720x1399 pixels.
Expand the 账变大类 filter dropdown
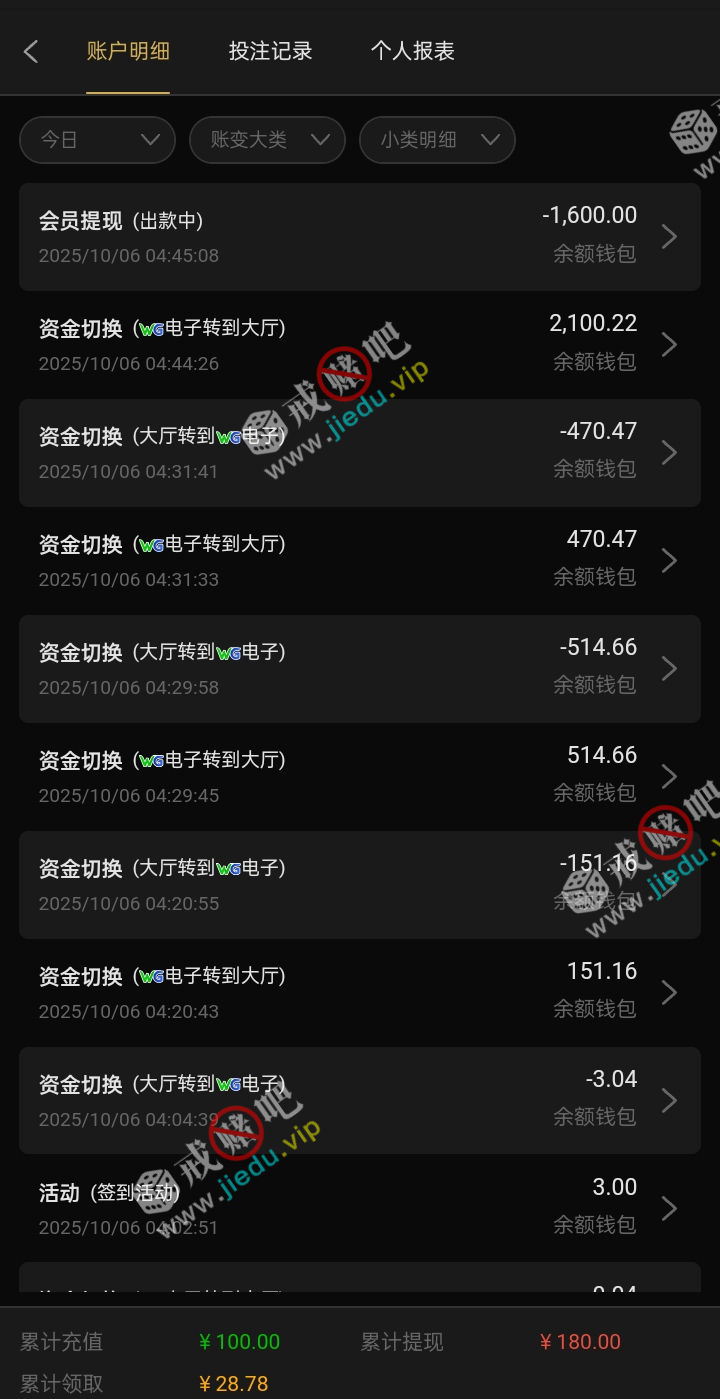pos(267,140)
